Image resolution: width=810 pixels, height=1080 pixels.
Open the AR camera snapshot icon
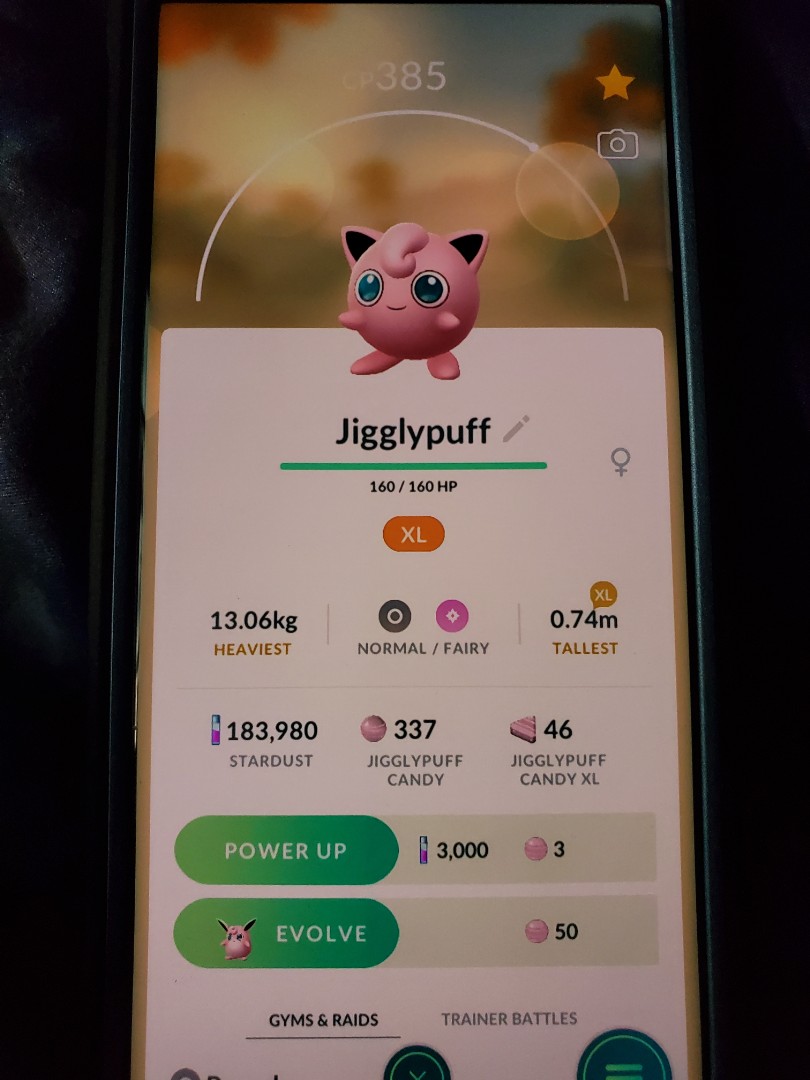coord(617,146)
